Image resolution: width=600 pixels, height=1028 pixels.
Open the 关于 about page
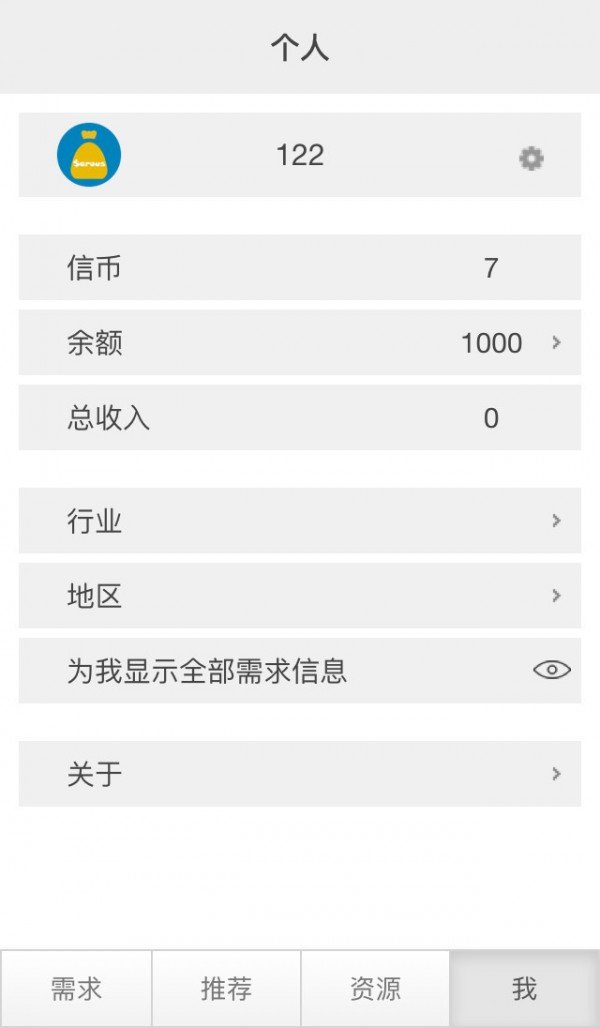point(300,774)
